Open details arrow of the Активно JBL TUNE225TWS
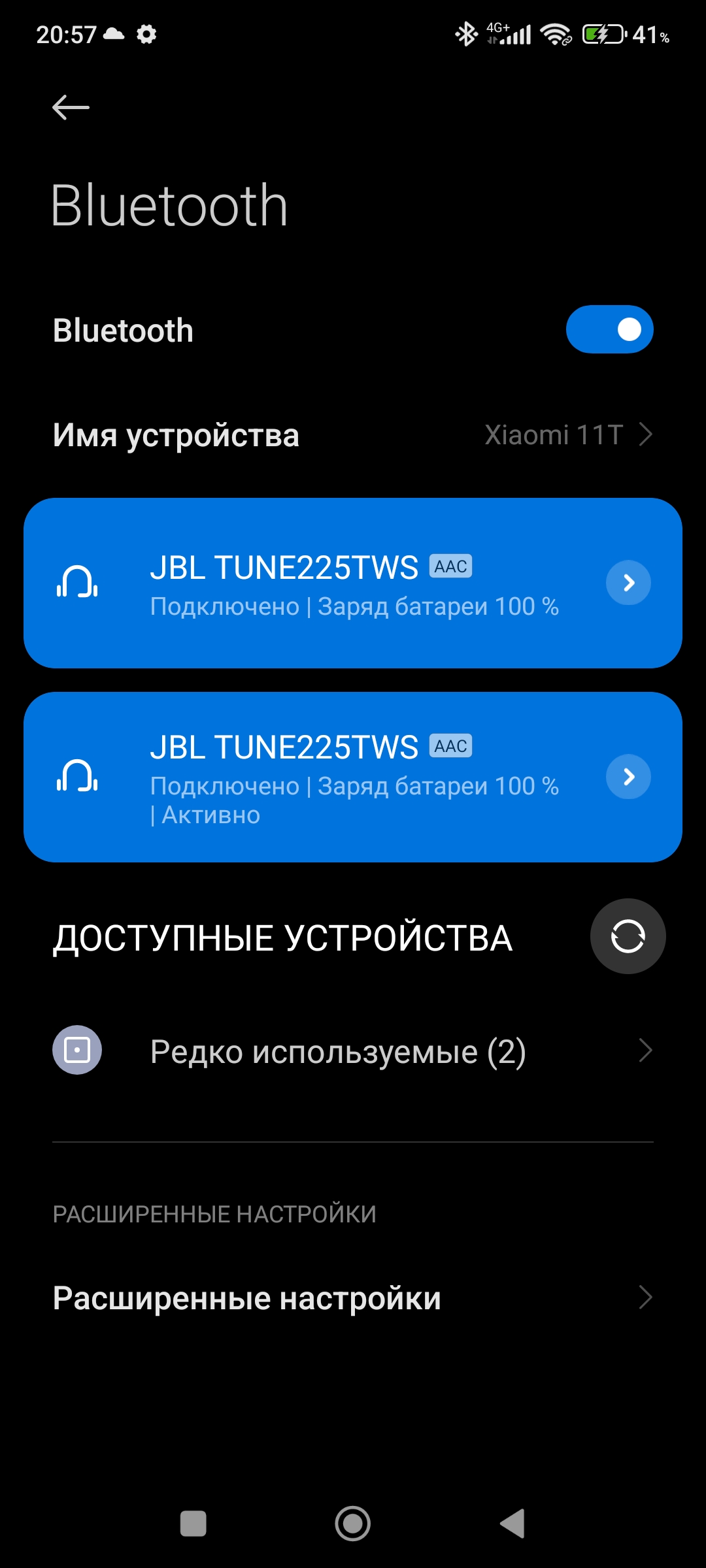Image resolution: width=706 pixels, height=1568 pixels. point(628,777)
